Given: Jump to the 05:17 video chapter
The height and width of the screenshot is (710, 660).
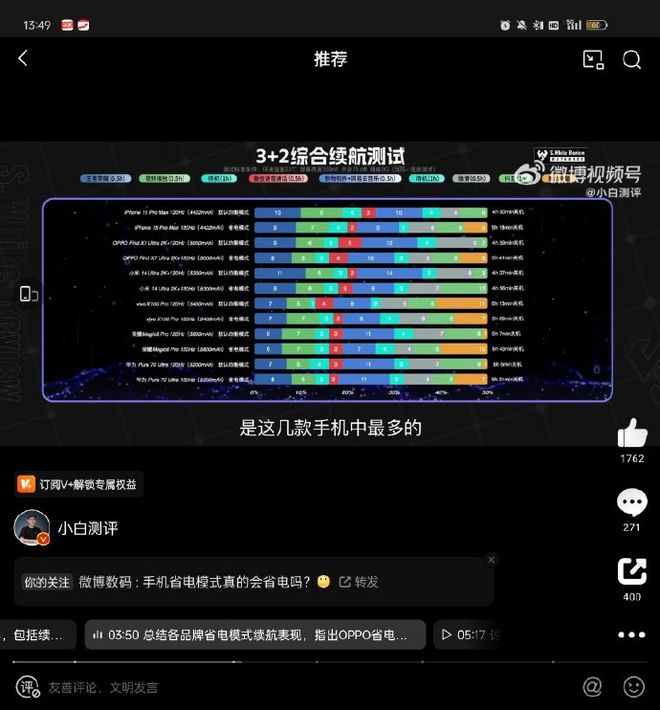Looking at the screenshot, I should 468,634.
